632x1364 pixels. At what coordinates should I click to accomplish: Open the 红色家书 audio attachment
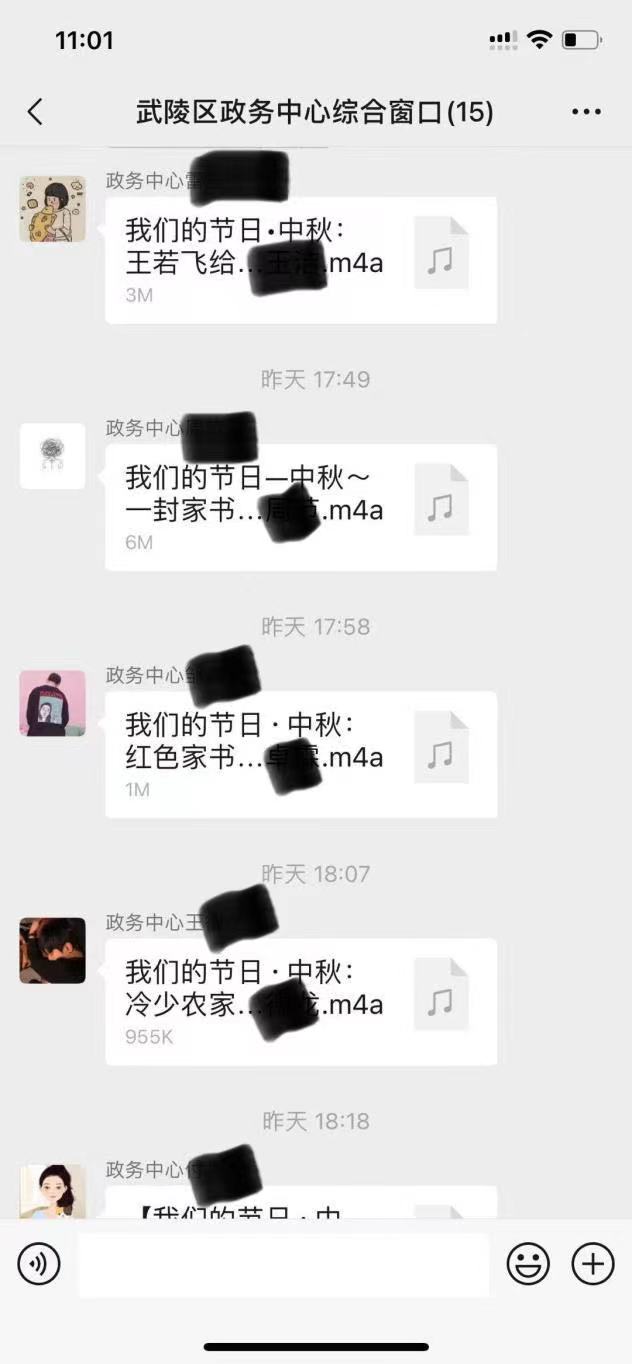(300, 754)
